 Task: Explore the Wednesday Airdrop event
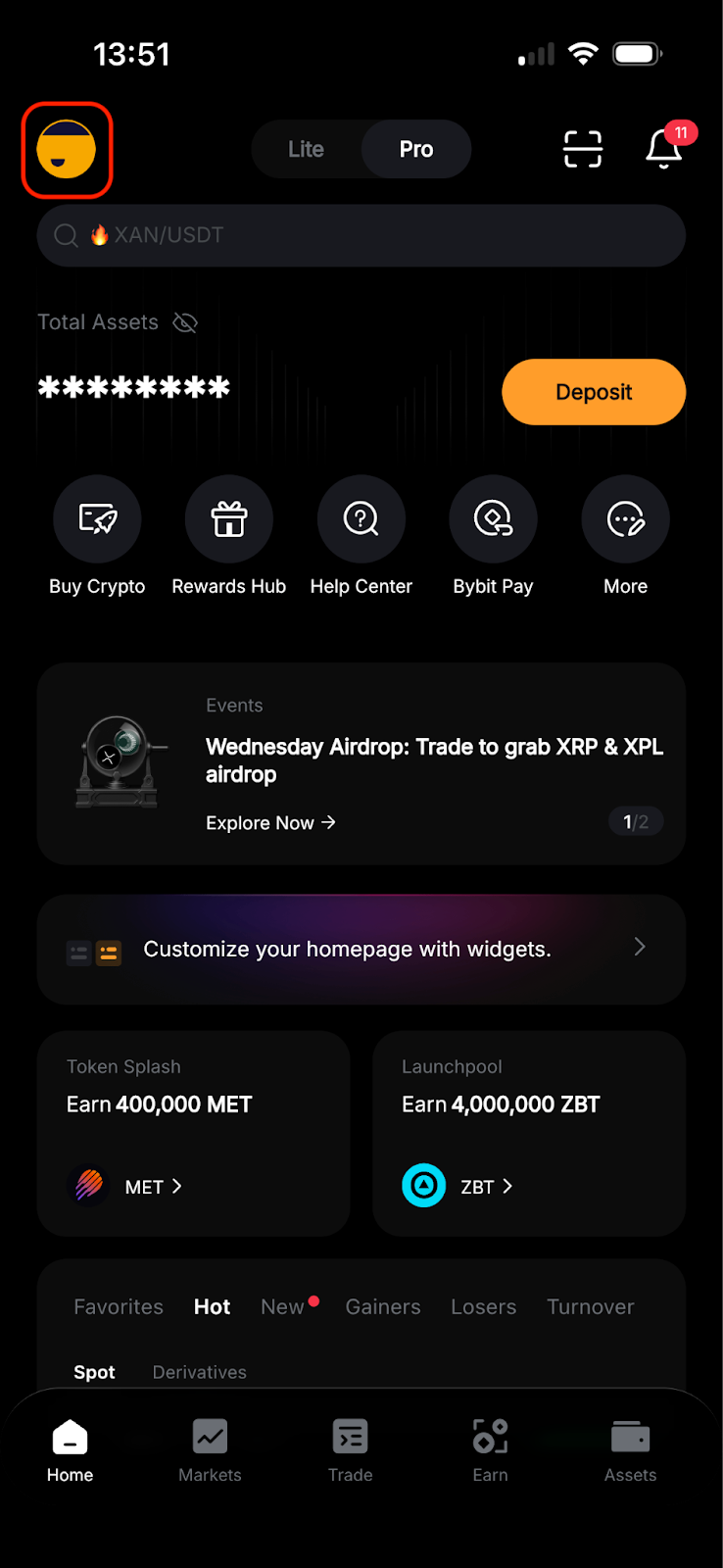pos(270,823)
